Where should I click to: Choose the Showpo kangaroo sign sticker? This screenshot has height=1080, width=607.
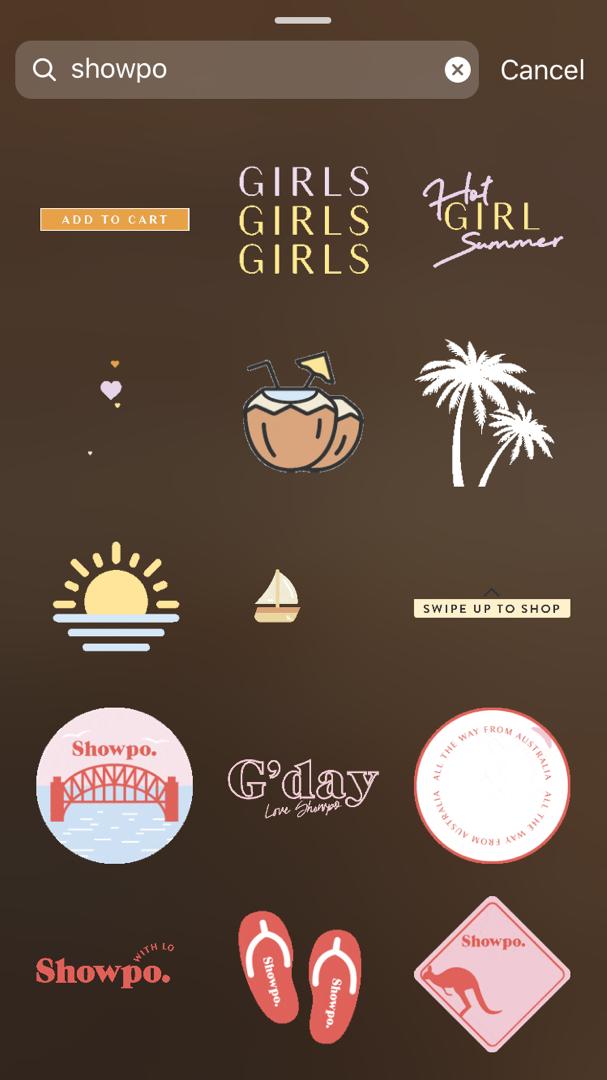pos(492,973)
